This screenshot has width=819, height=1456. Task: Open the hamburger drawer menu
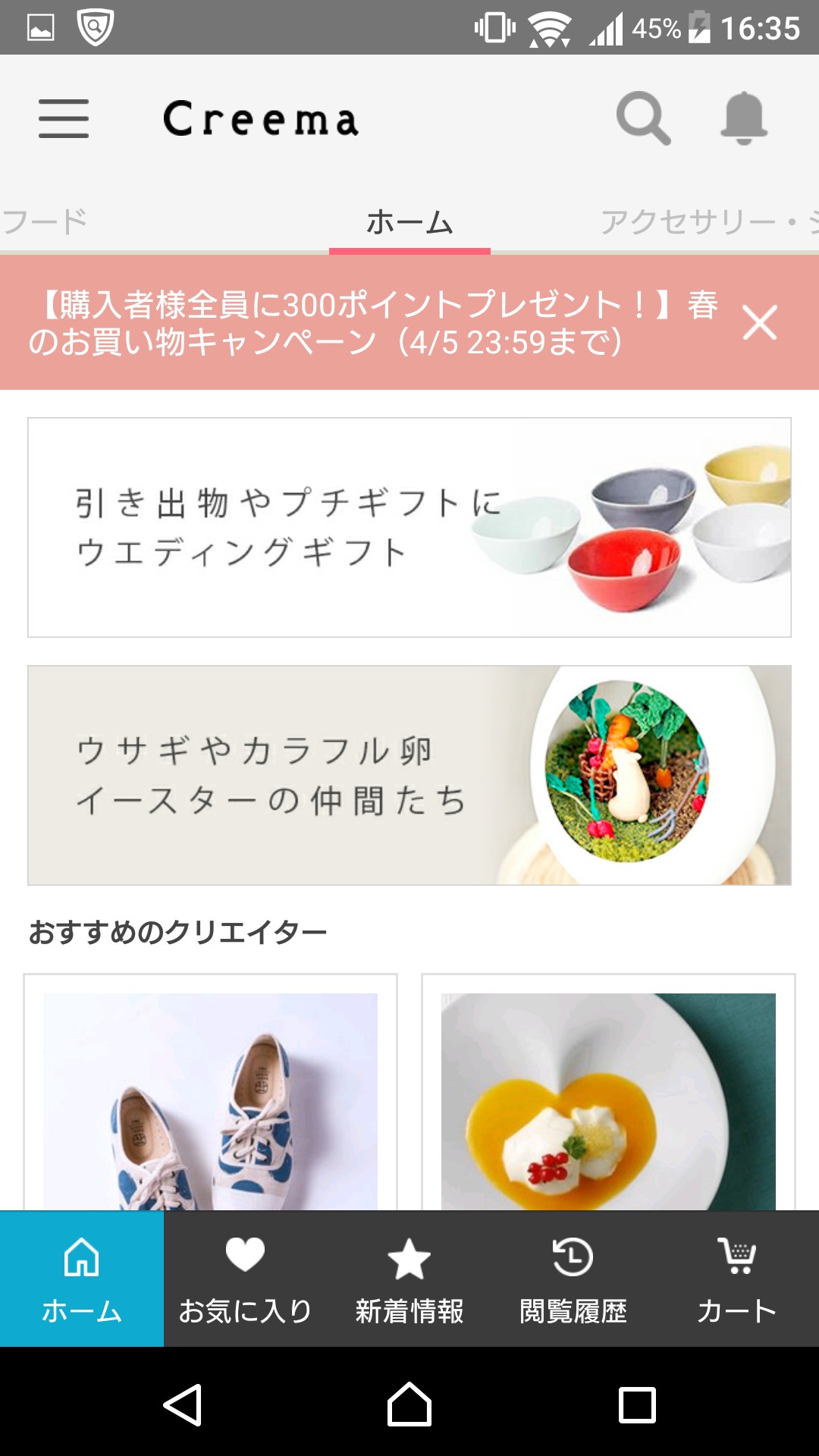64,118
